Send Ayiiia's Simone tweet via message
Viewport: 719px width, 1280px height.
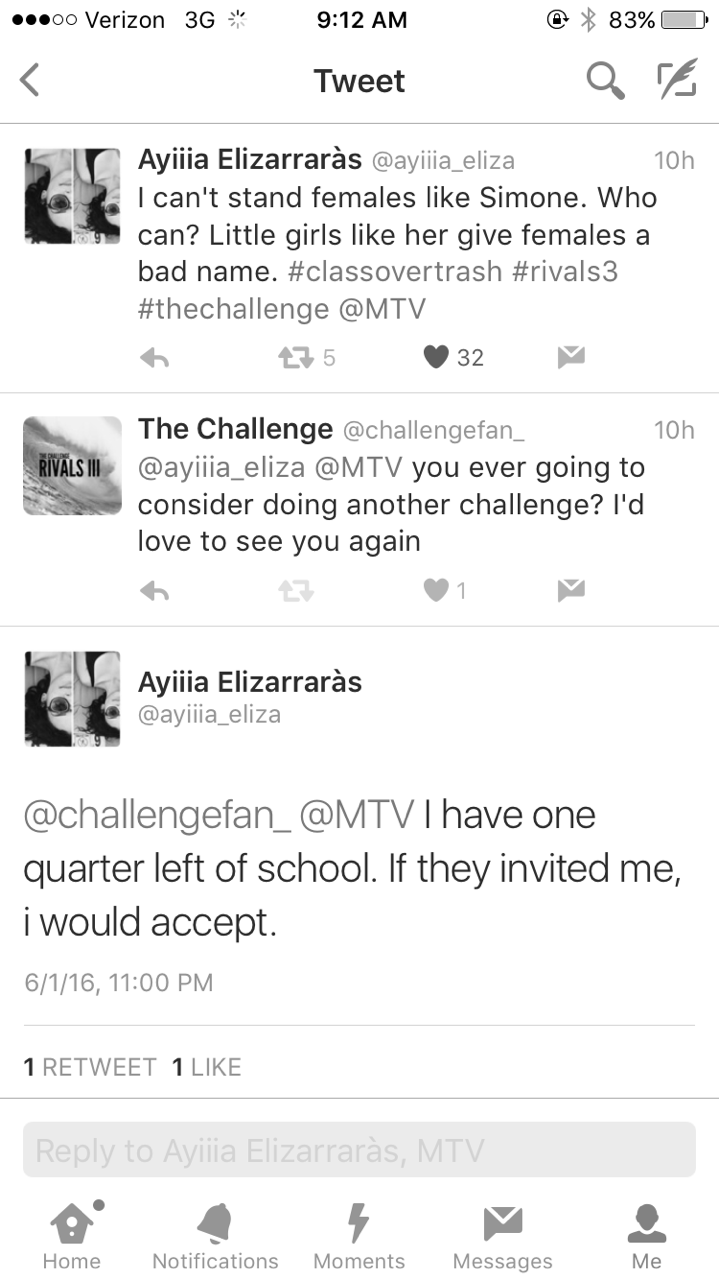(571, 357)
